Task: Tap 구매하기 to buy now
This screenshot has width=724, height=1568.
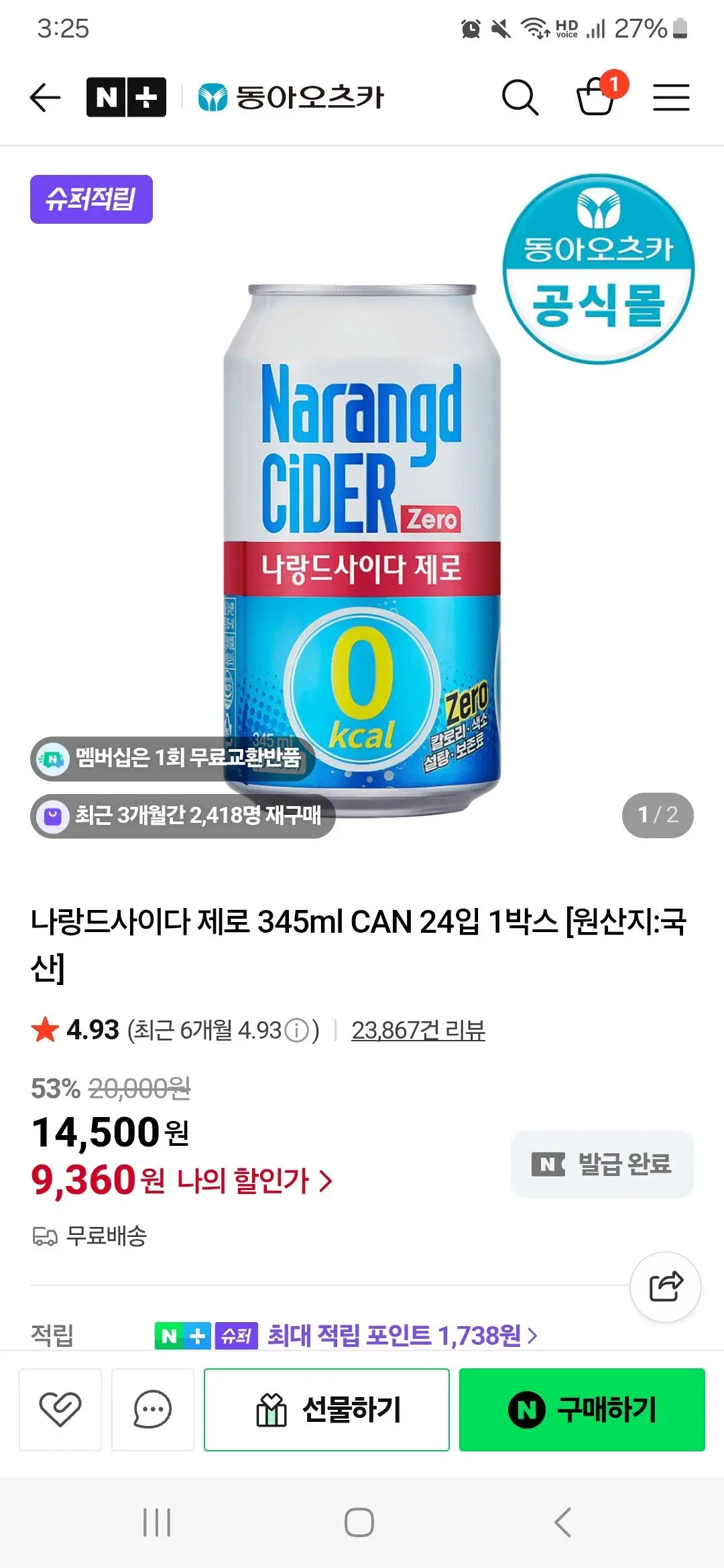Action: (582, 1409)
